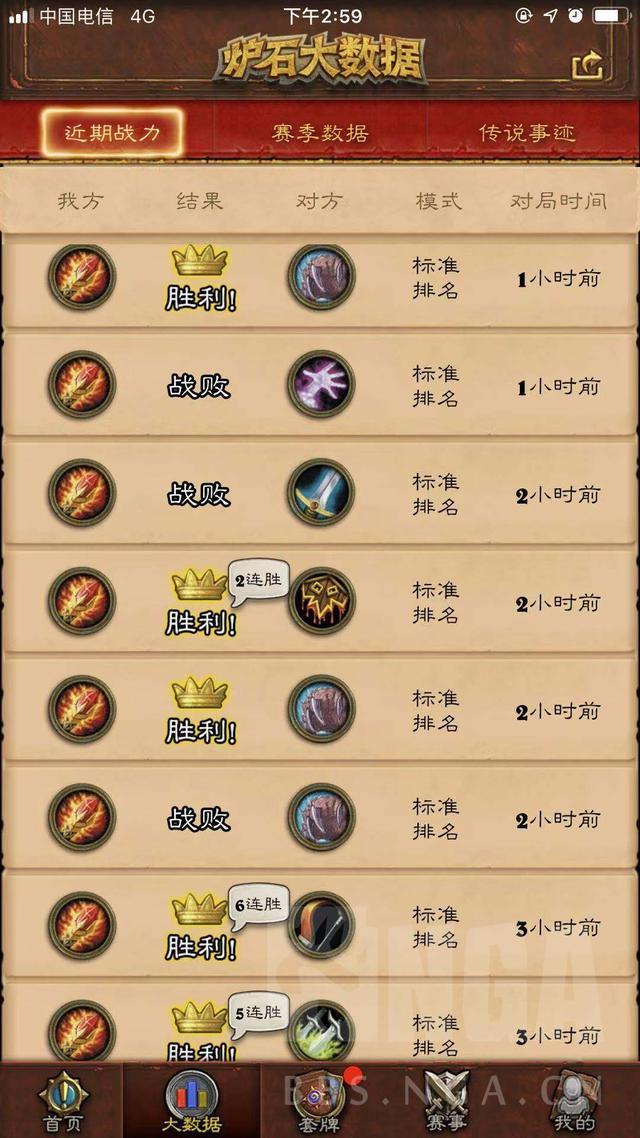Open the 我的 profile section
This screenshot has height=1138, width=640.
tap(573, 1100)
